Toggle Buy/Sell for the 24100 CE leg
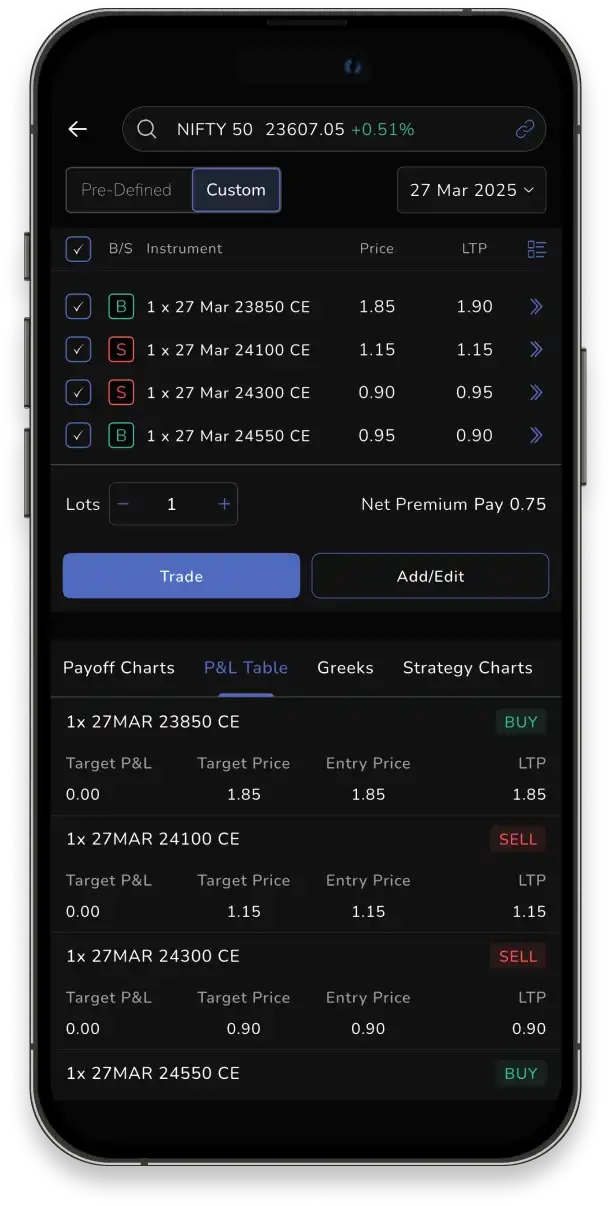The width and height of the screenshot is (611, 1206). [120, 350]
